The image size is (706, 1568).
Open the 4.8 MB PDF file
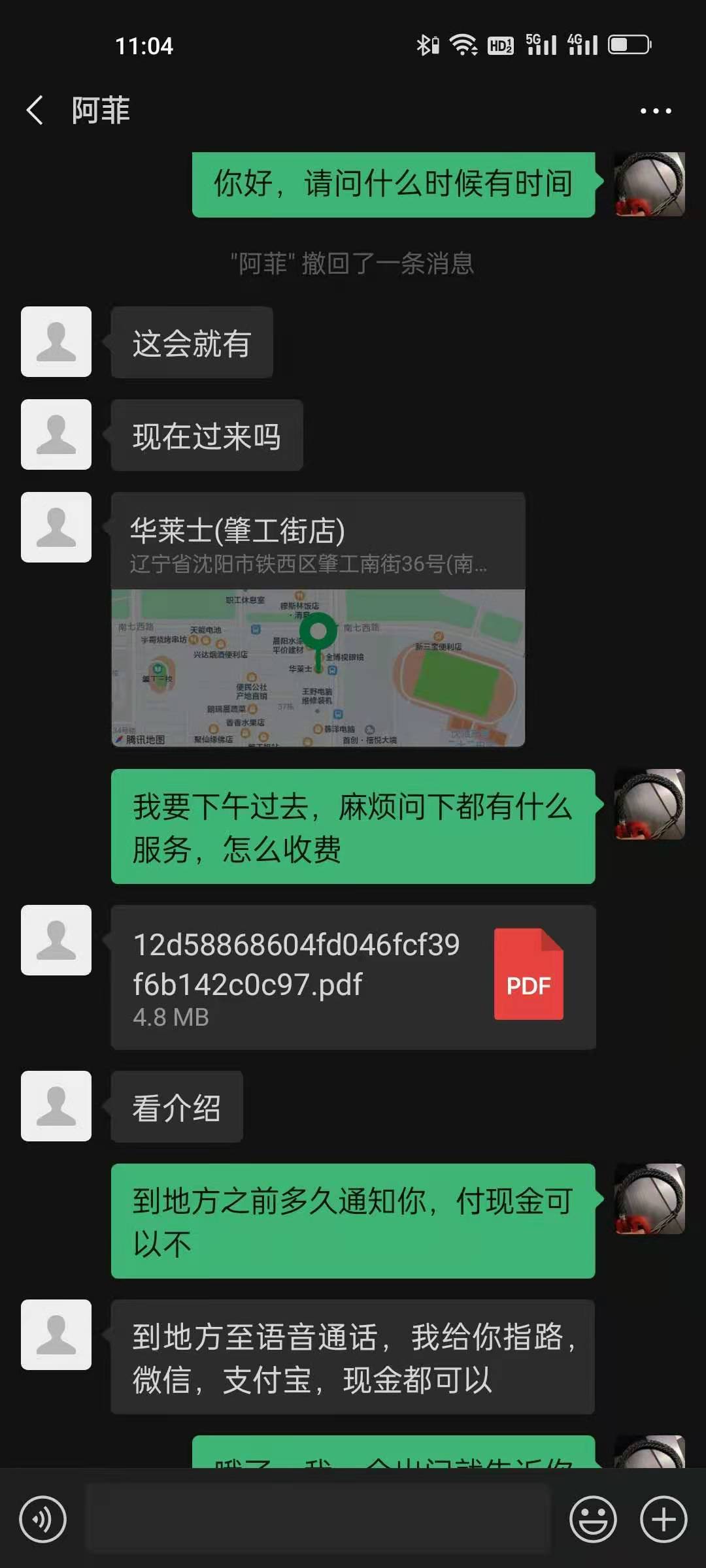[x=353, y=977]
